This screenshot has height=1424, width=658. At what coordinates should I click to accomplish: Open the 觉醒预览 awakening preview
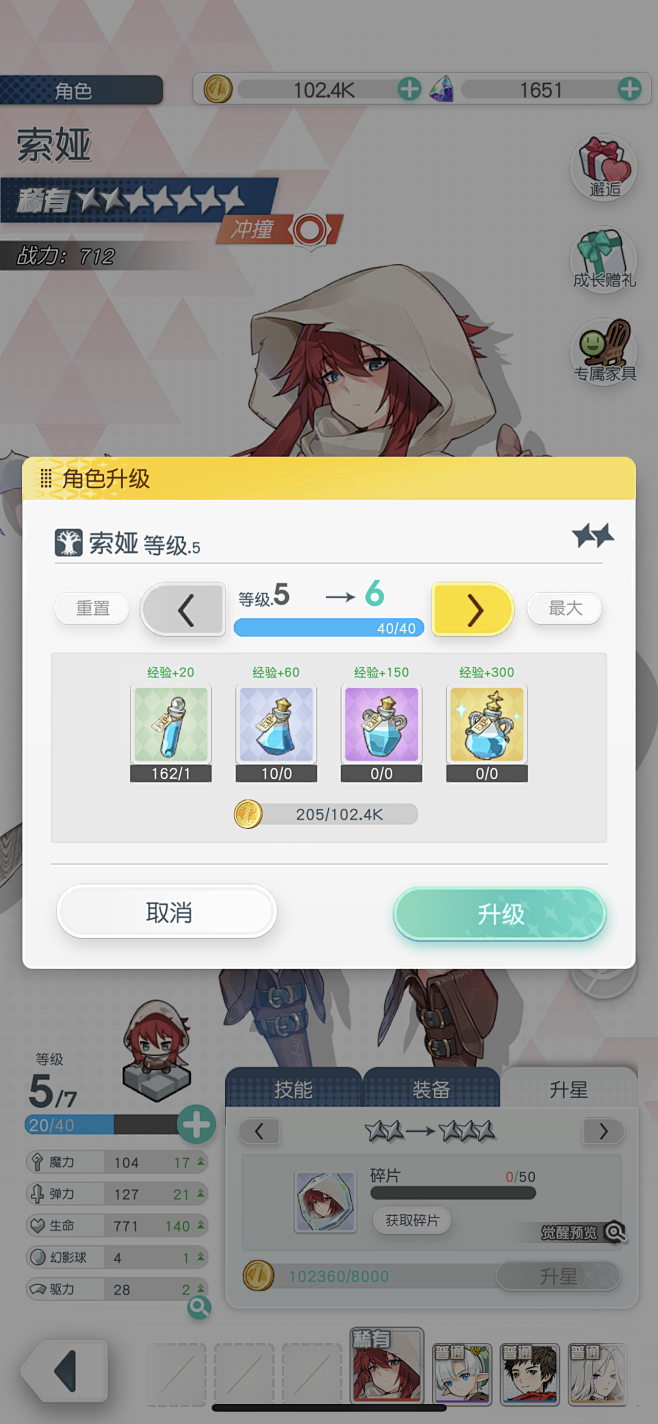coord(584,1232)
